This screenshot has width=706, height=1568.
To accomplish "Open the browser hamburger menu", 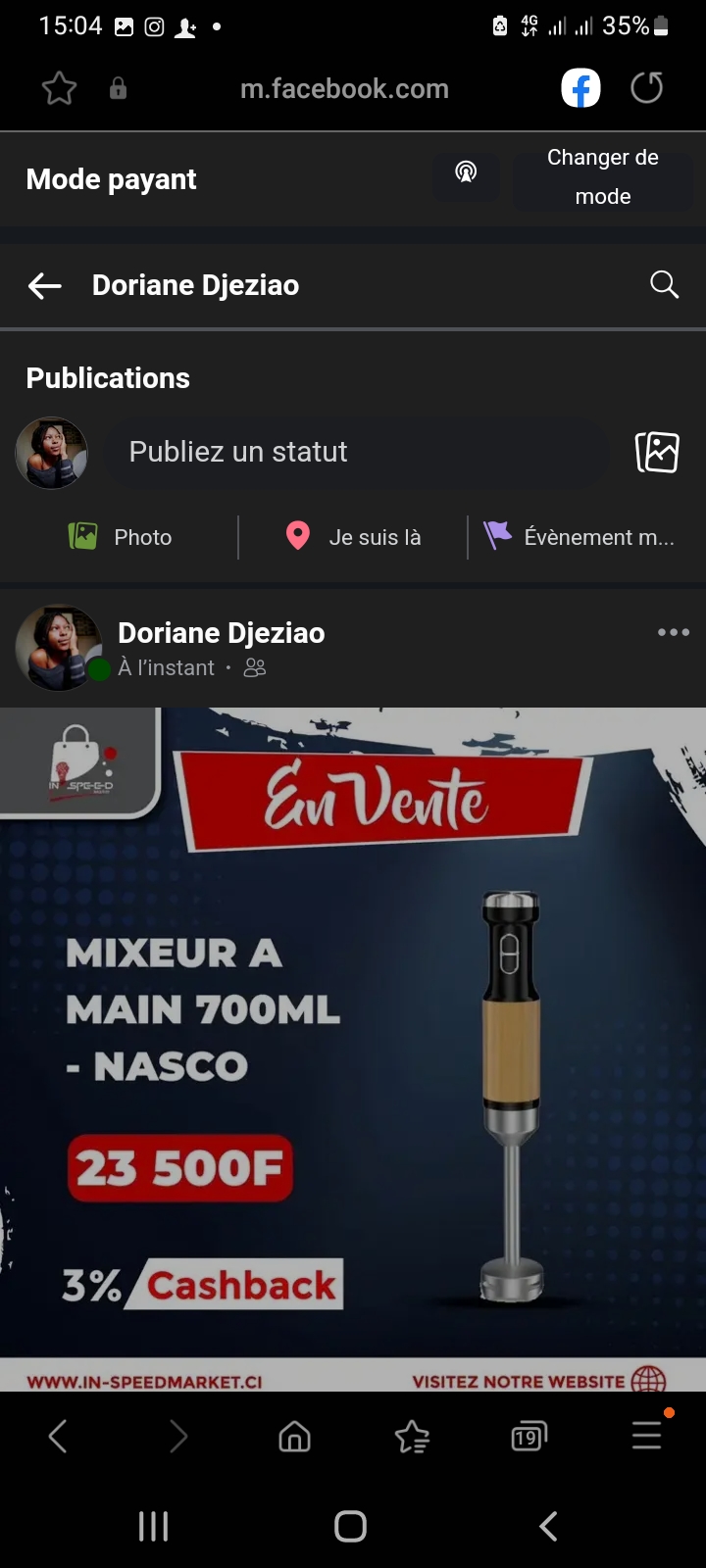I will (x=646, y=1436).
